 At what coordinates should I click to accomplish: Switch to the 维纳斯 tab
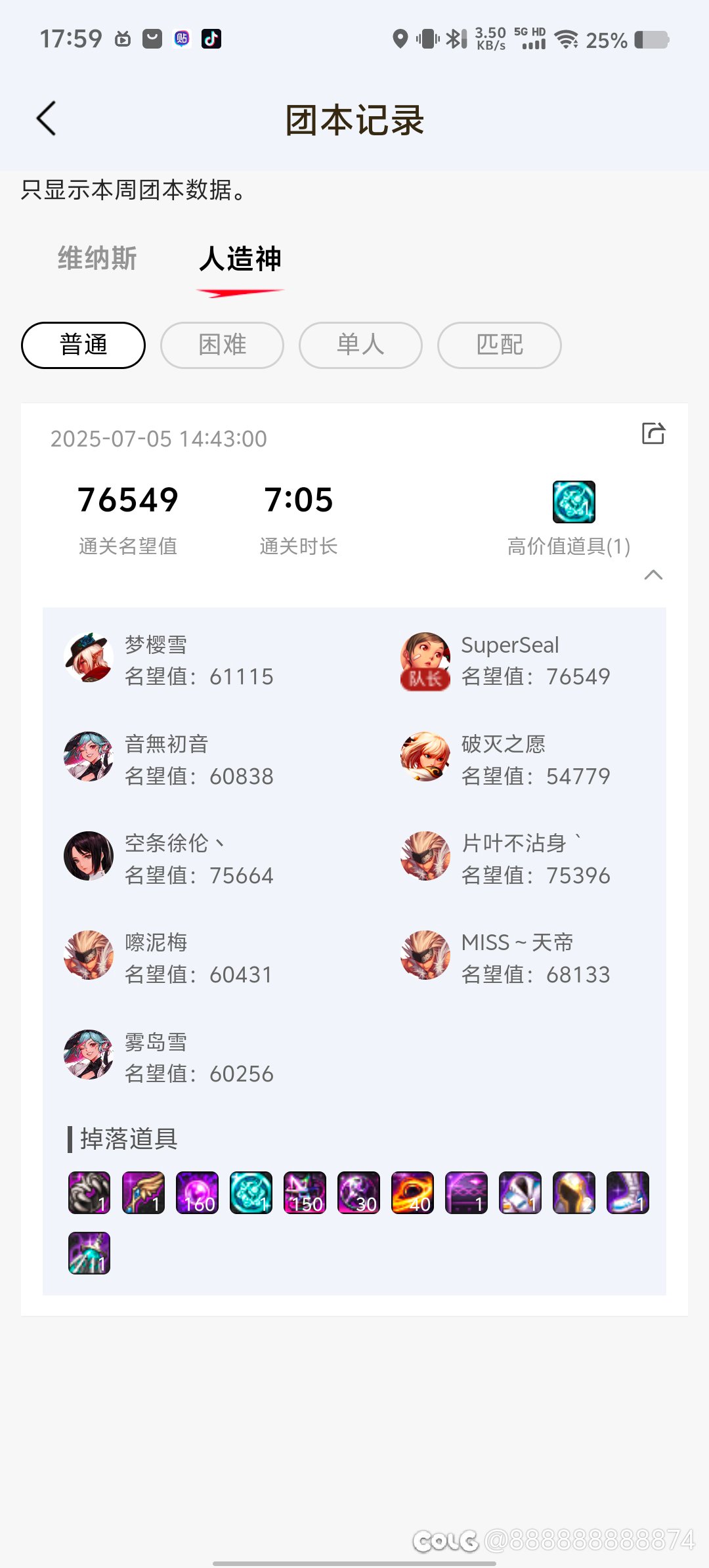coord(97,258)
